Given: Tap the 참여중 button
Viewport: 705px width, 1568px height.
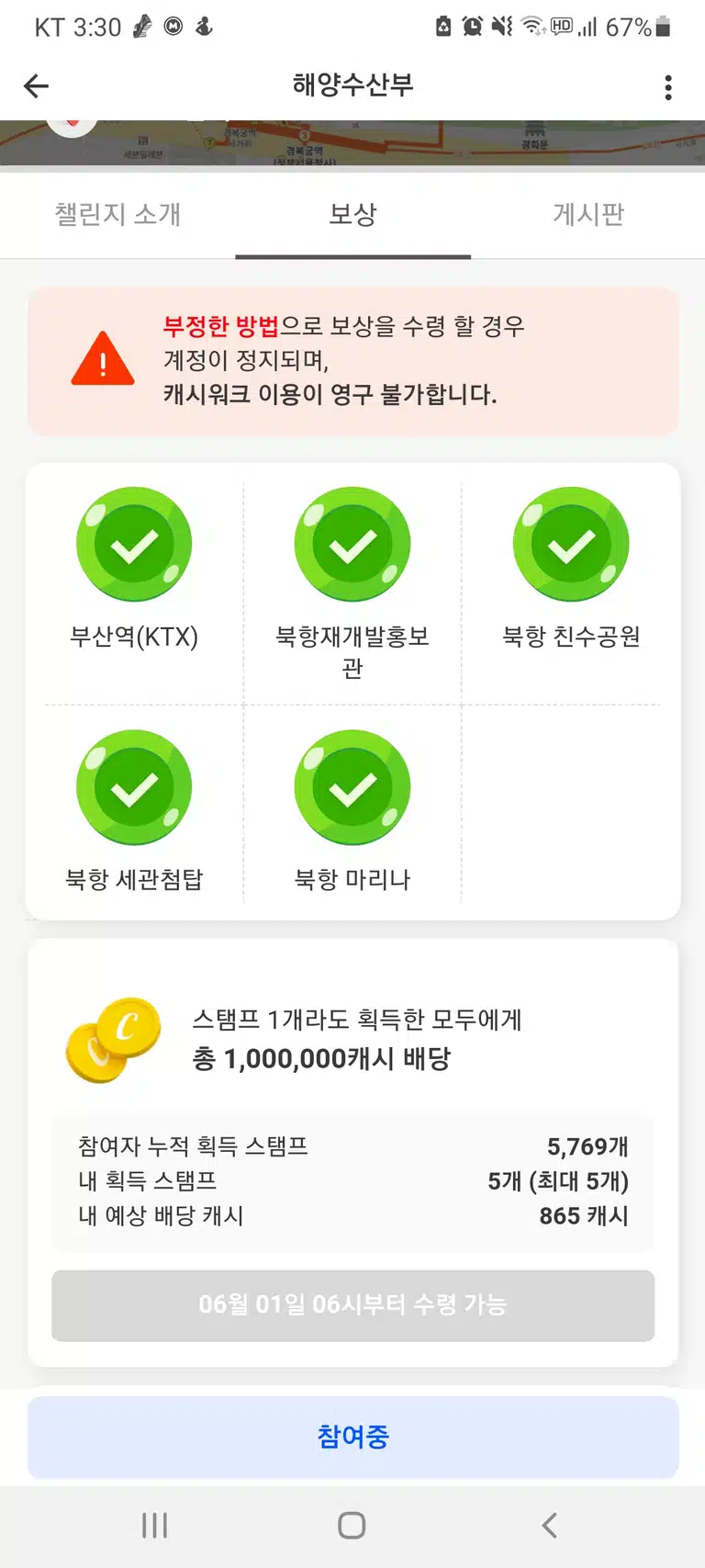Looking at the screenshot, I should pyautogui.click(x=352, y=1437).
